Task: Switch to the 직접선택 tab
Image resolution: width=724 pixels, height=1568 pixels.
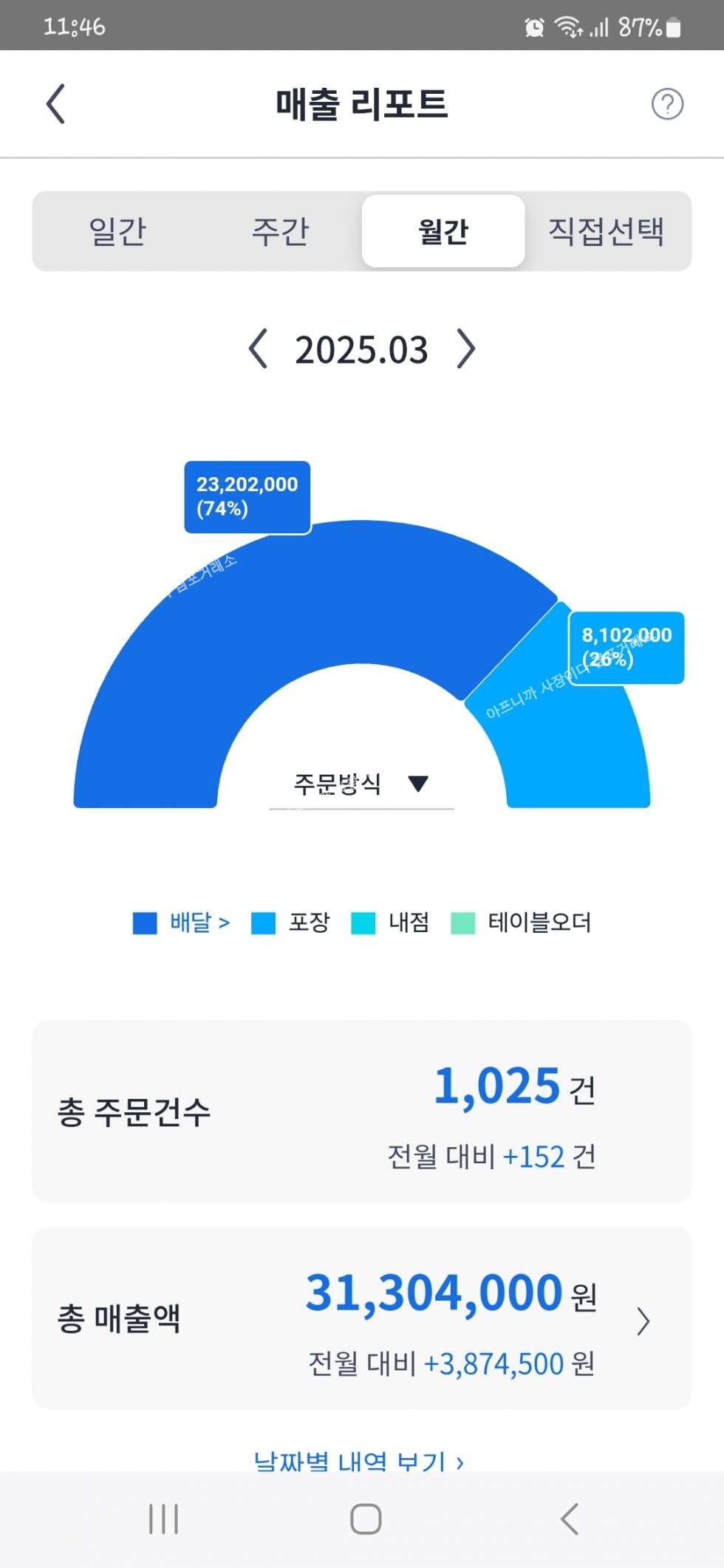Action: tap(606, 231)
